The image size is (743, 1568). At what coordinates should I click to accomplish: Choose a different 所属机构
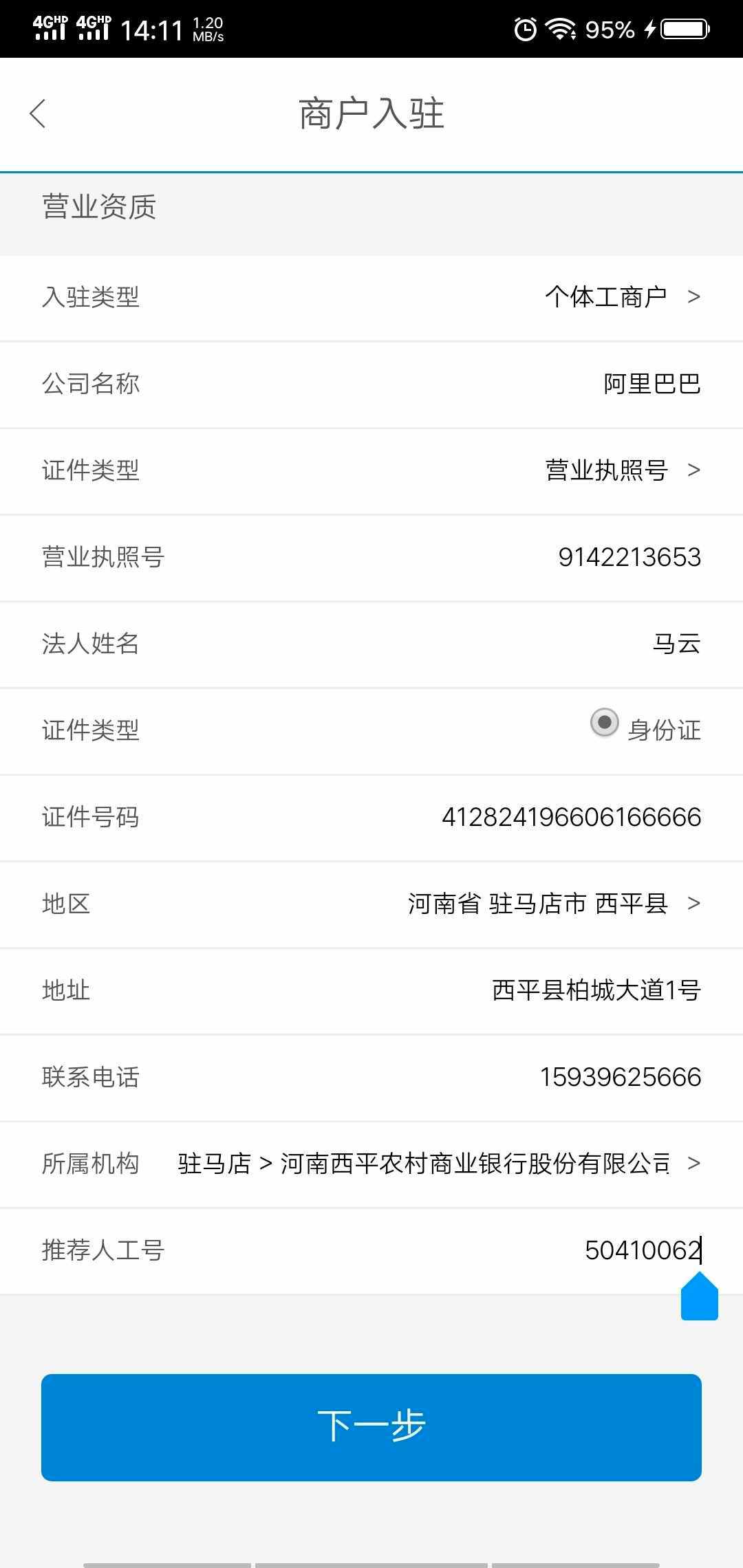point(371,1164)
